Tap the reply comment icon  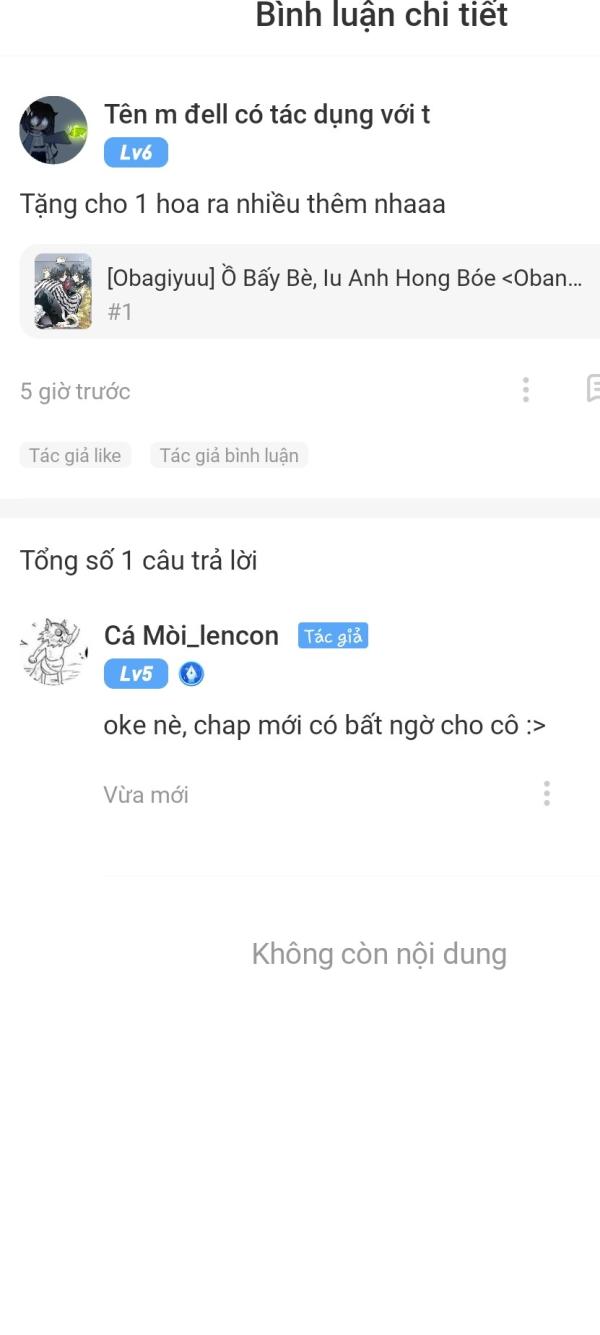(x=592, y=389)
